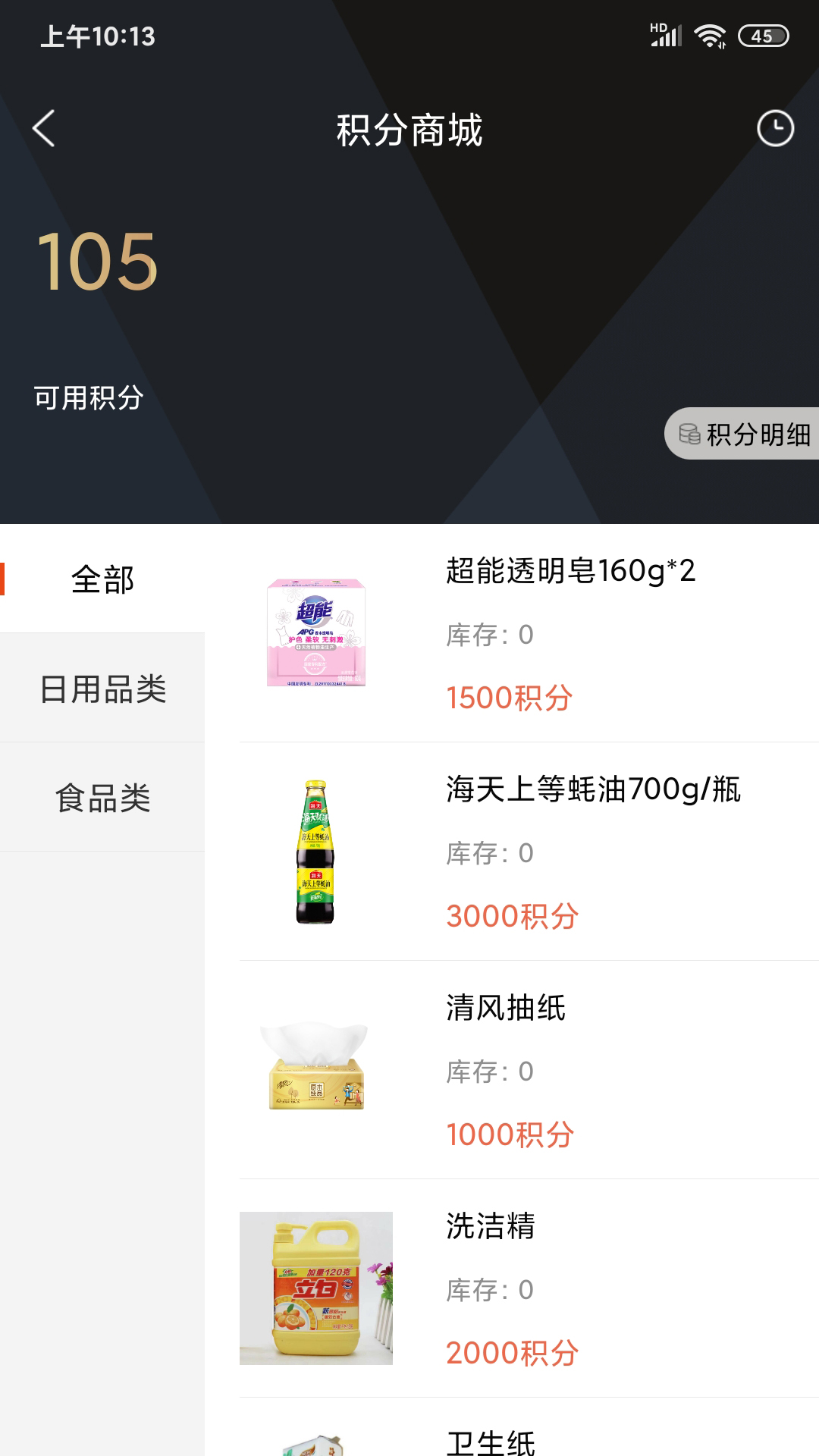Select the 全部 category tab
The height and width of the screenshot is (1456, 819).
(102, 579)
